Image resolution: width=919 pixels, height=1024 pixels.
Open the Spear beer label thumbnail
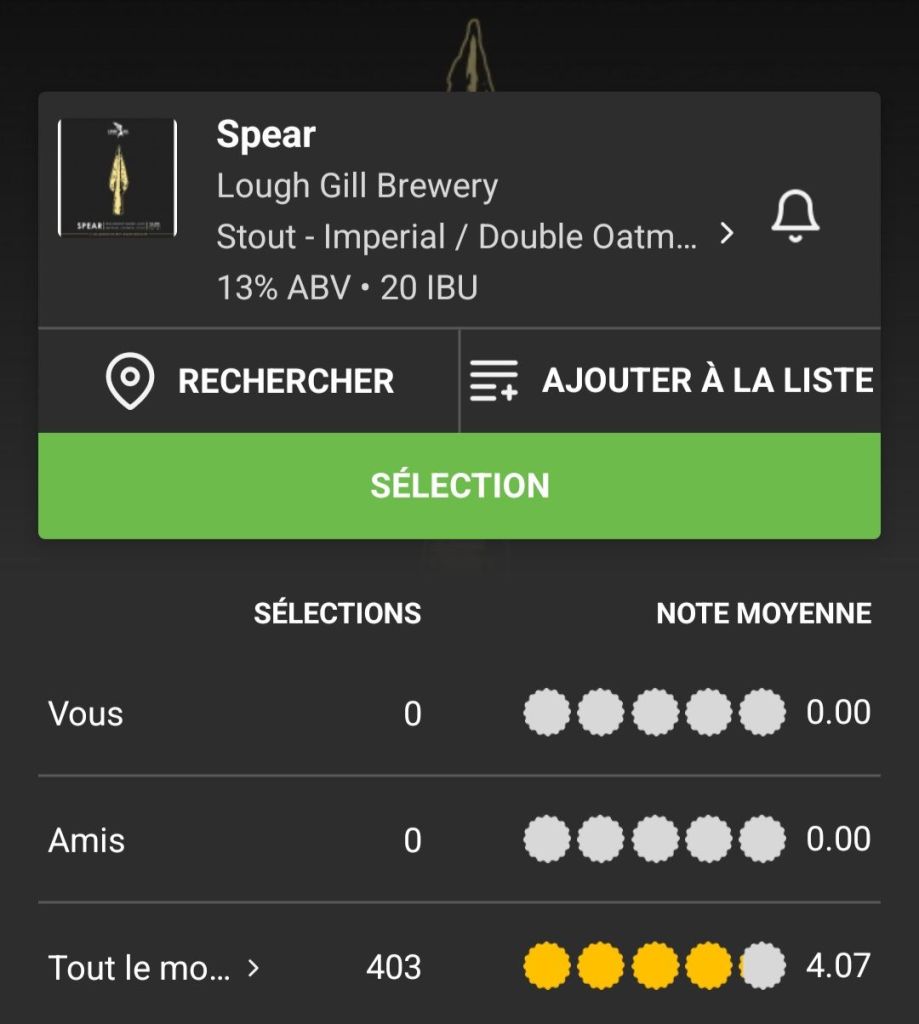(x=117, y=178)
